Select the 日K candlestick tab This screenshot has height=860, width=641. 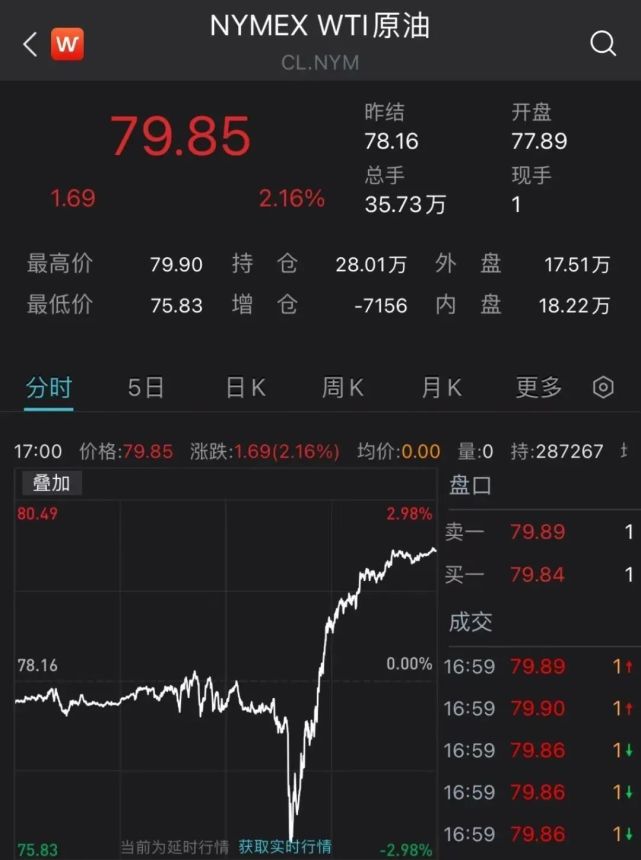pyautogui.click(x=245, y=387)
